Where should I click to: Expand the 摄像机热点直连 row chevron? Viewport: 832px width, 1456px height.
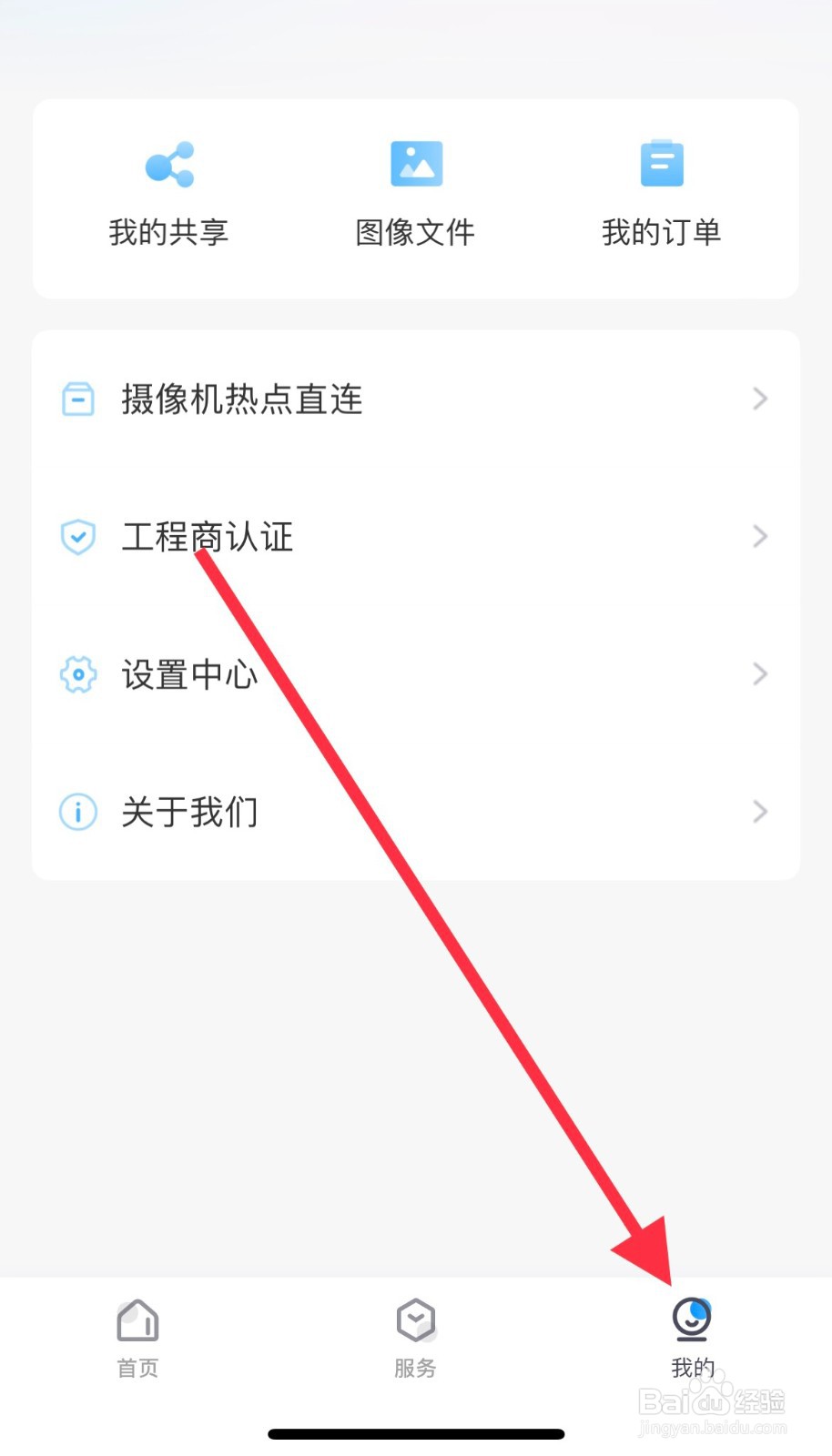click(761, 399)
